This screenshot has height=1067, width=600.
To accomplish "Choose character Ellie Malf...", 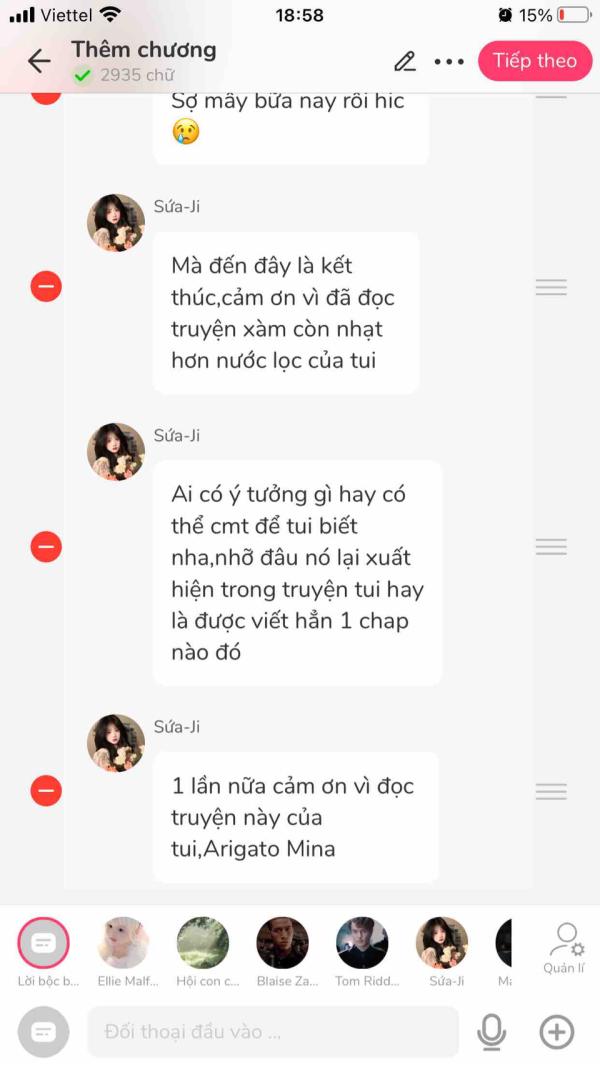I will (124, 952).
